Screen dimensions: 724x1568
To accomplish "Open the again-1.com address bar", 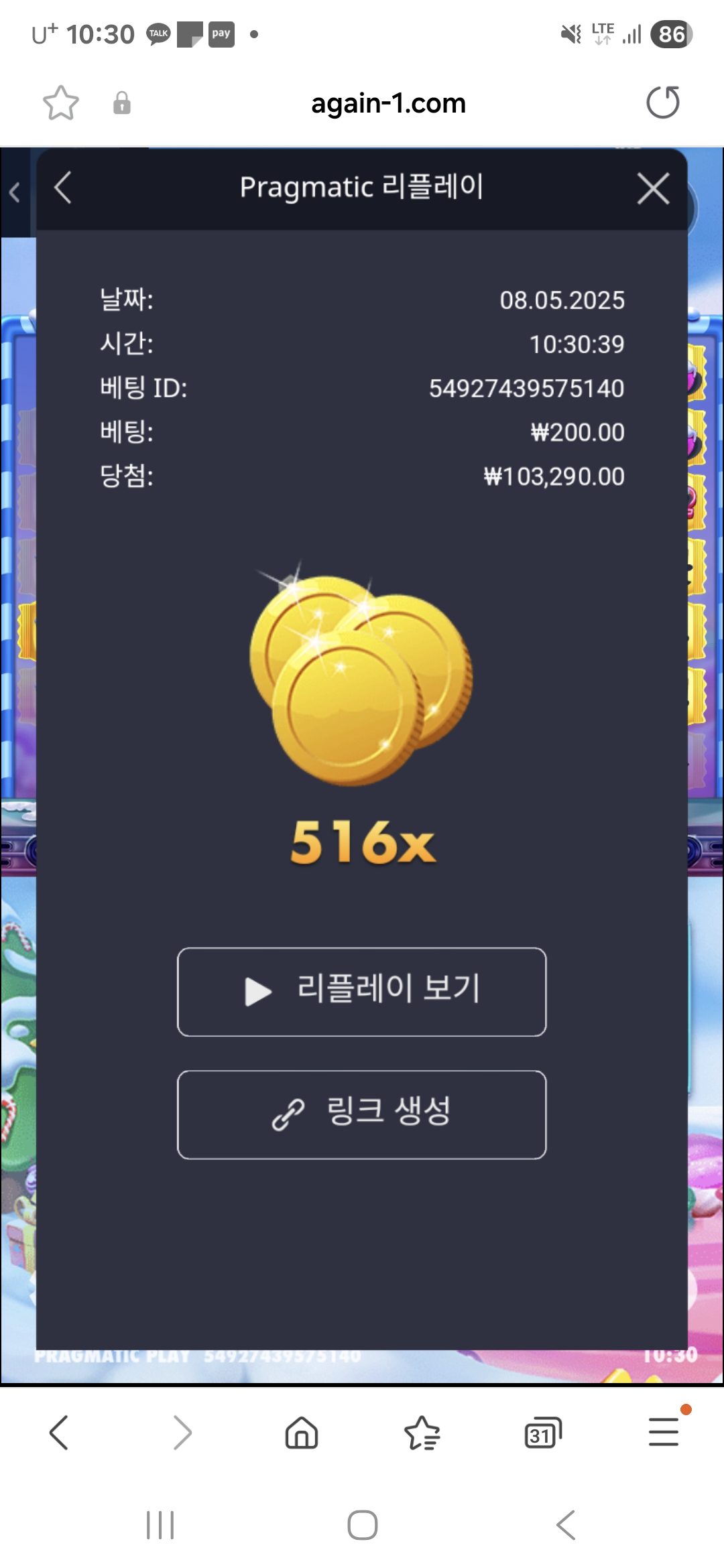I will pyautogui.click(x=388, y=103).
